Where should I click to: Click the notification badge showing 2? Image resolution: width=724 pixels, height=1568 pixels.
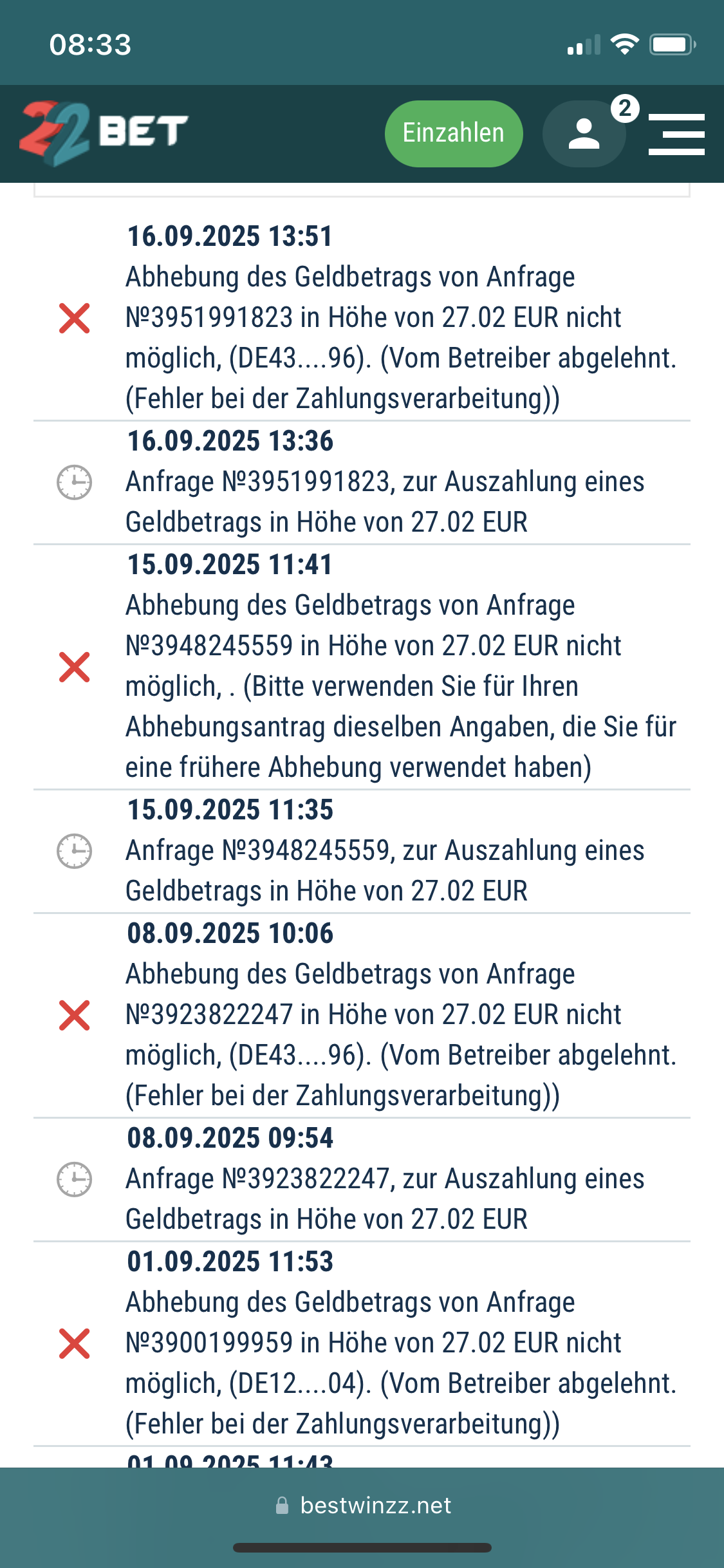[624, 107]
